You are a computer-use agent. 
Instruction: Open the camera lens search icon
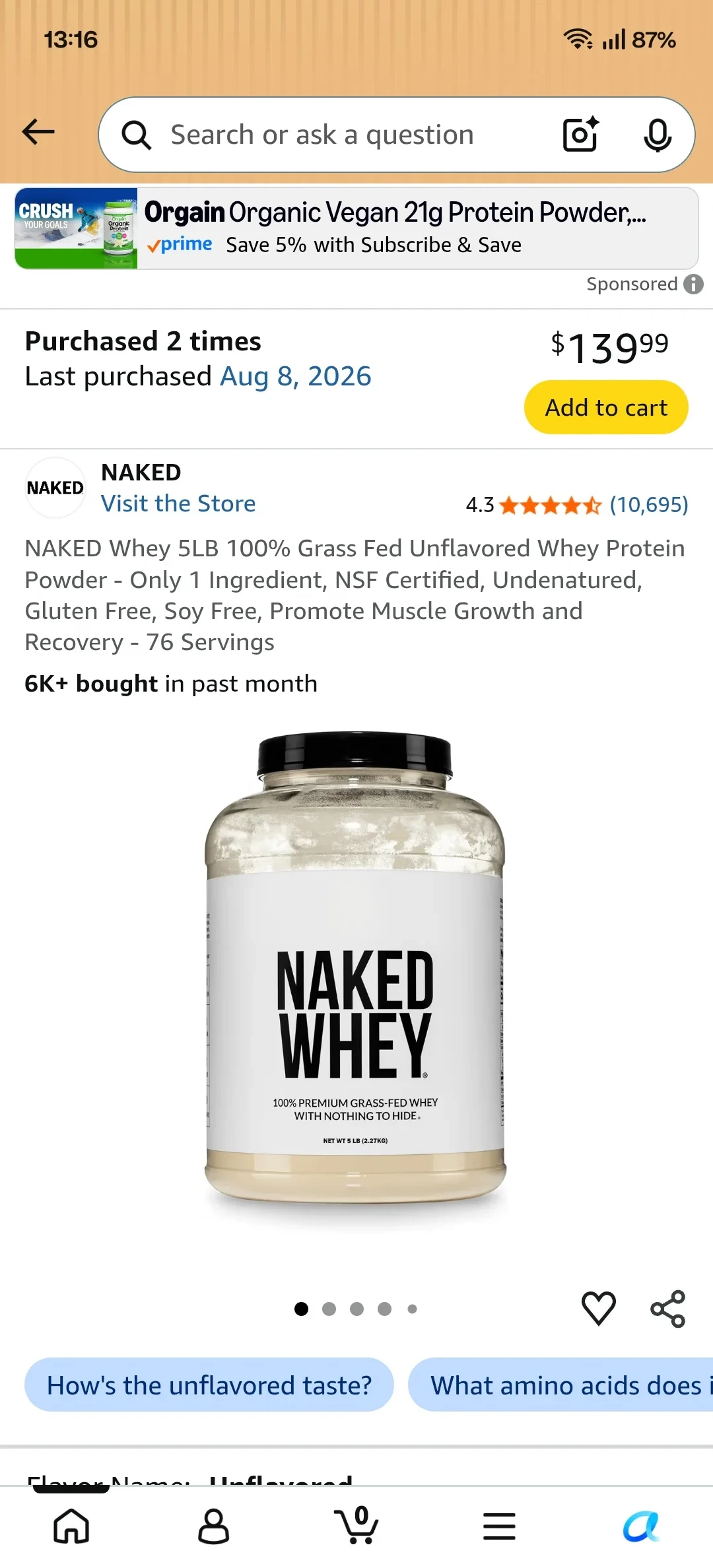(x=581, y=134)
